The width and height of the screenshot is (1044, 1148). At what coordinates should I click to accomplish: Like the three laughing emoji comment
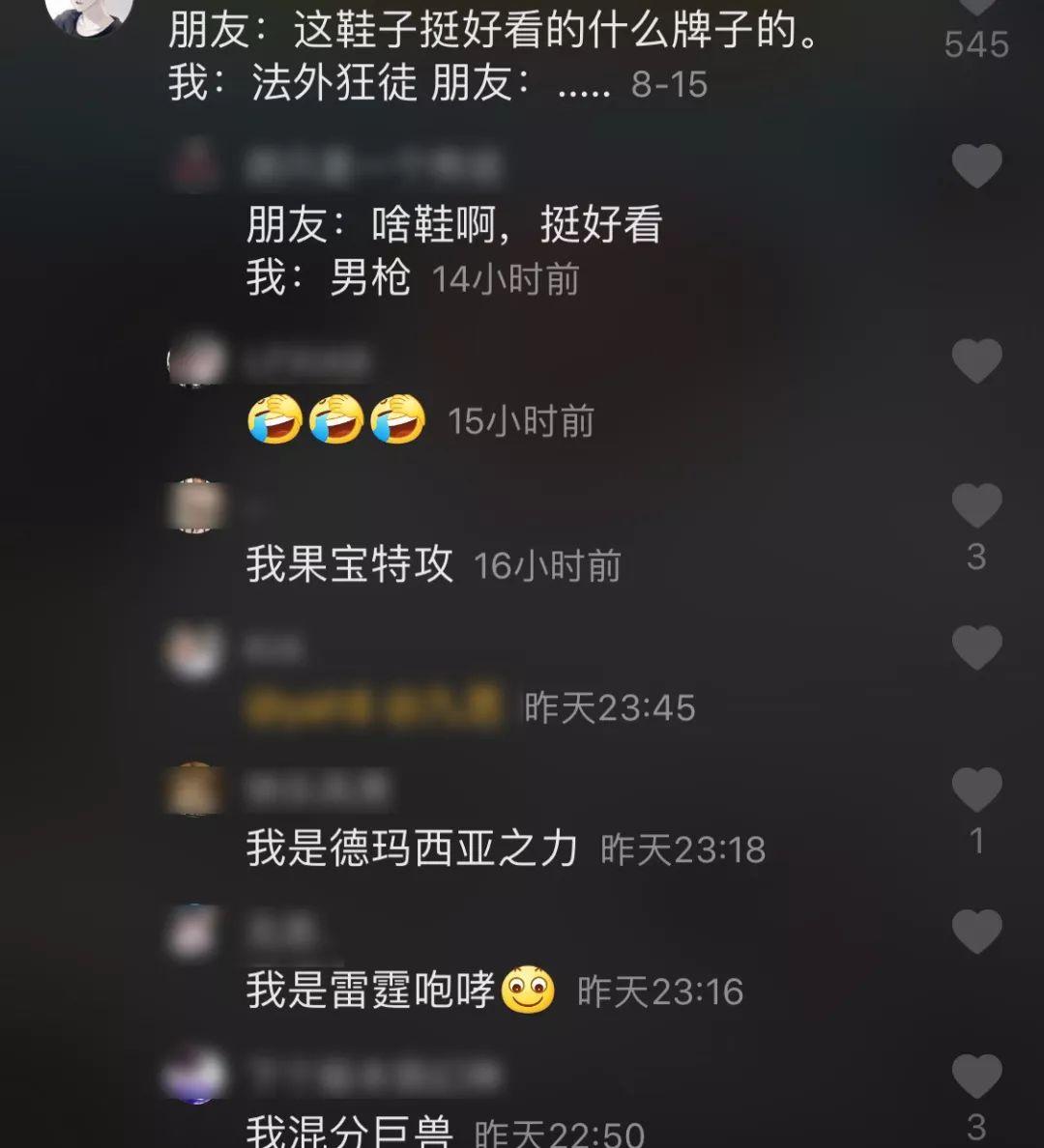976,361
